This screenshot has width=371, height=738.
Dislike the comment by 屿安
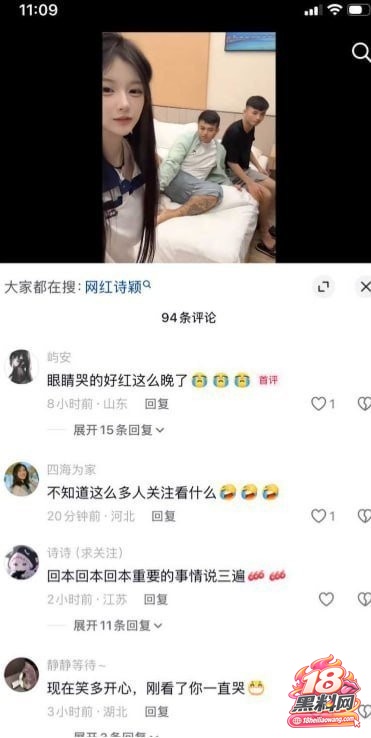364,403
